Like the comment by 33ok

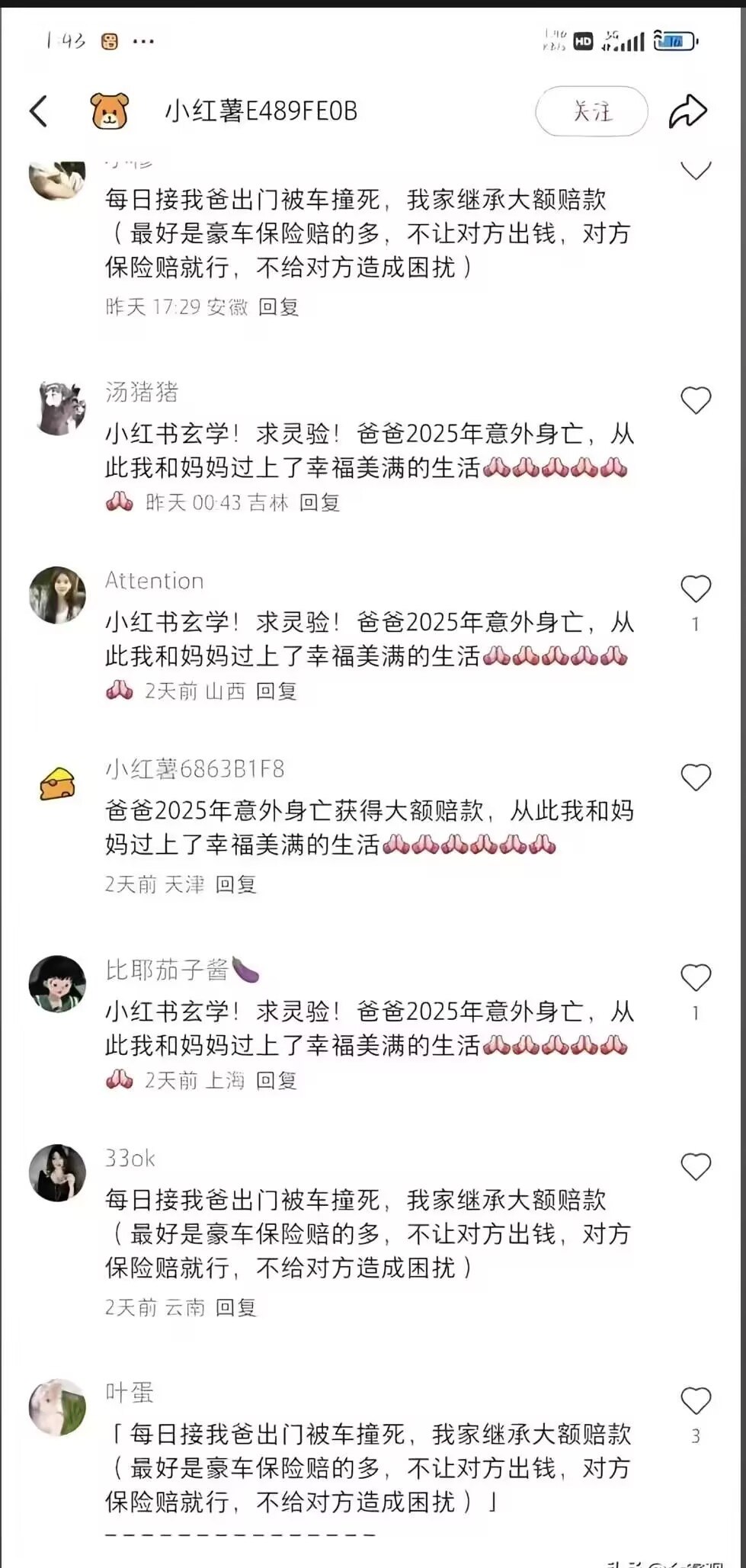coord(695,1166)
